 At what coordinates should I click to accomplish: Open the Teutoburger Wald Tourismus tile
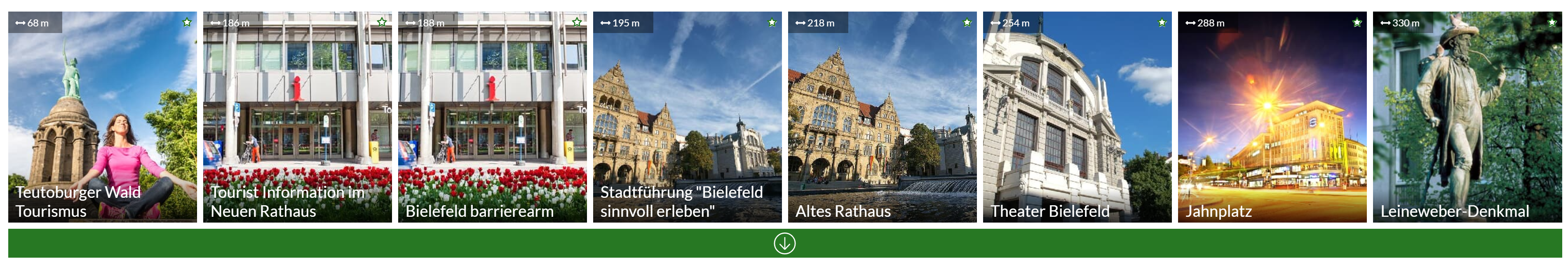[x=102, y=116]
